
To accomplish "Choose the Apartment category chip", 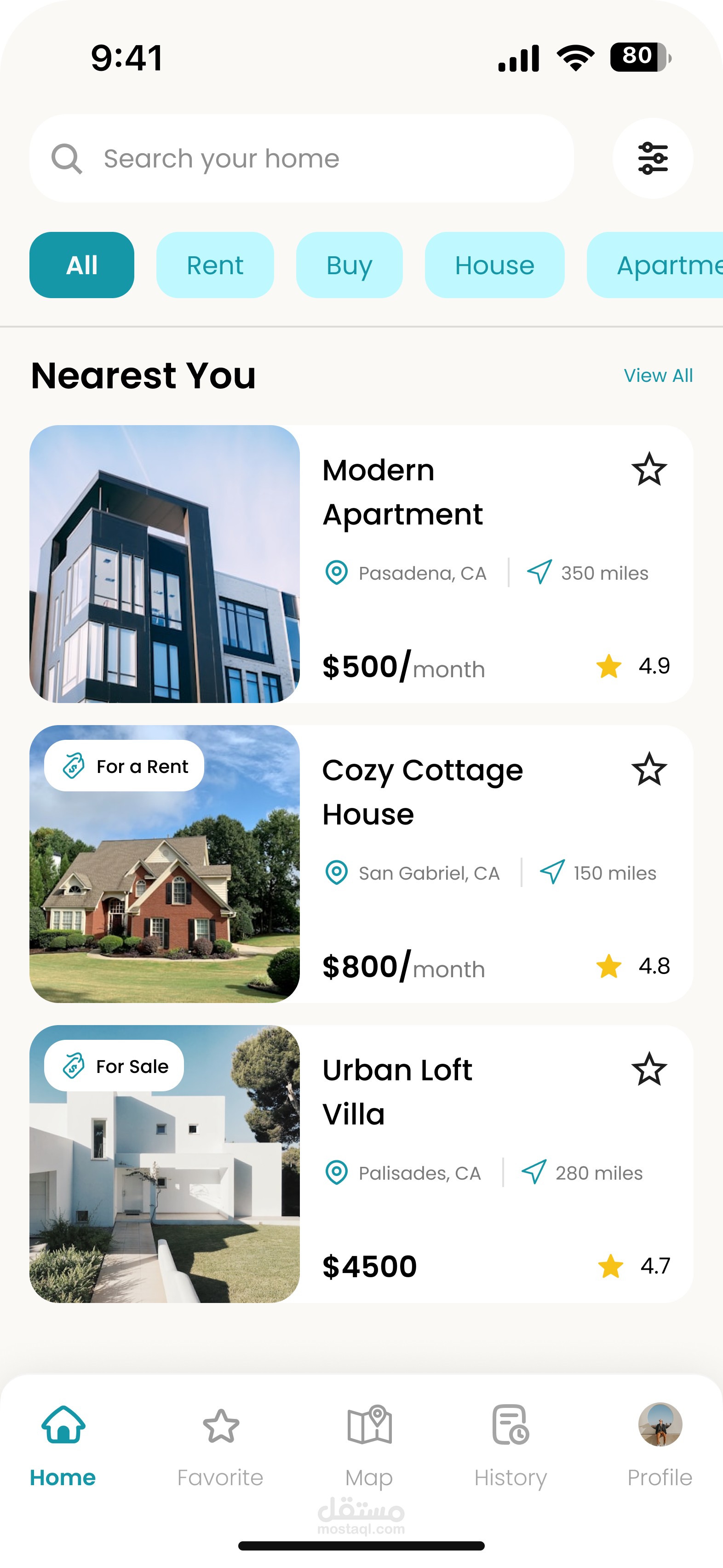I will [x=655, y=265].
